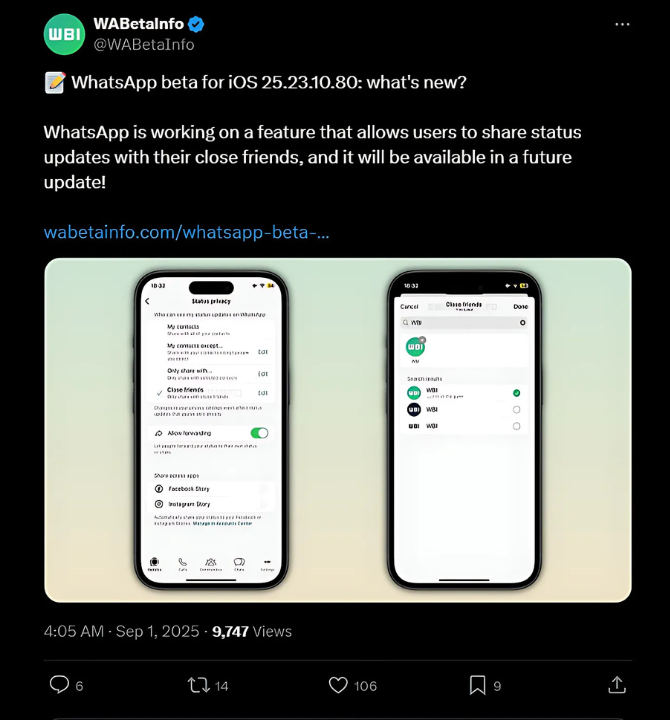Open the tweet's overflow menu
The height and width of the screenshot is (720, 670).
coord(622,24)
